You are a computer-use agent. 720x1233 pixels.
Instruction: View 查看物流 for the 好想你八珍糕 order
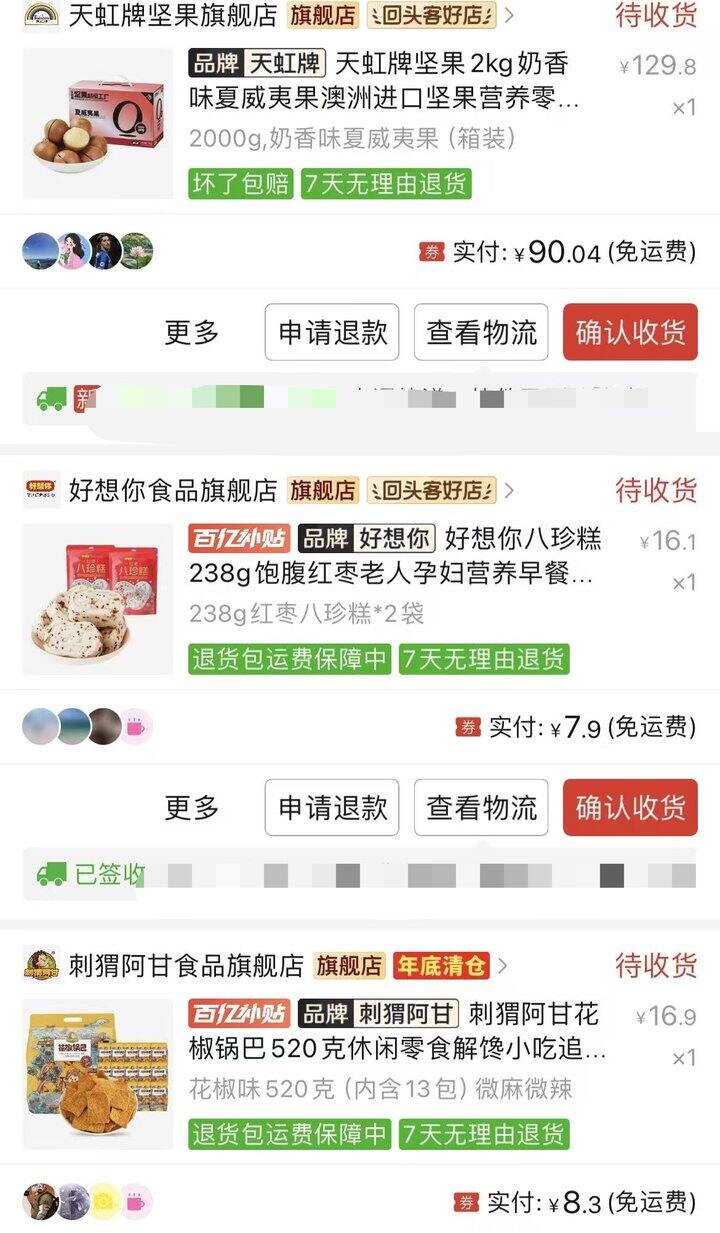(481, 807)
